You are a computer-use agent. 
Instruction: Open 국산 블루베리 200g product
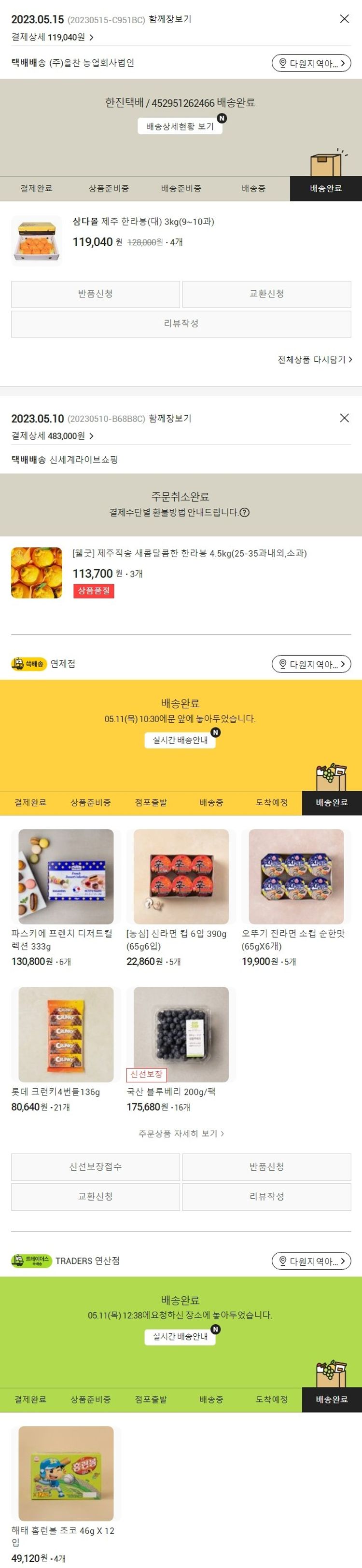181,1034
